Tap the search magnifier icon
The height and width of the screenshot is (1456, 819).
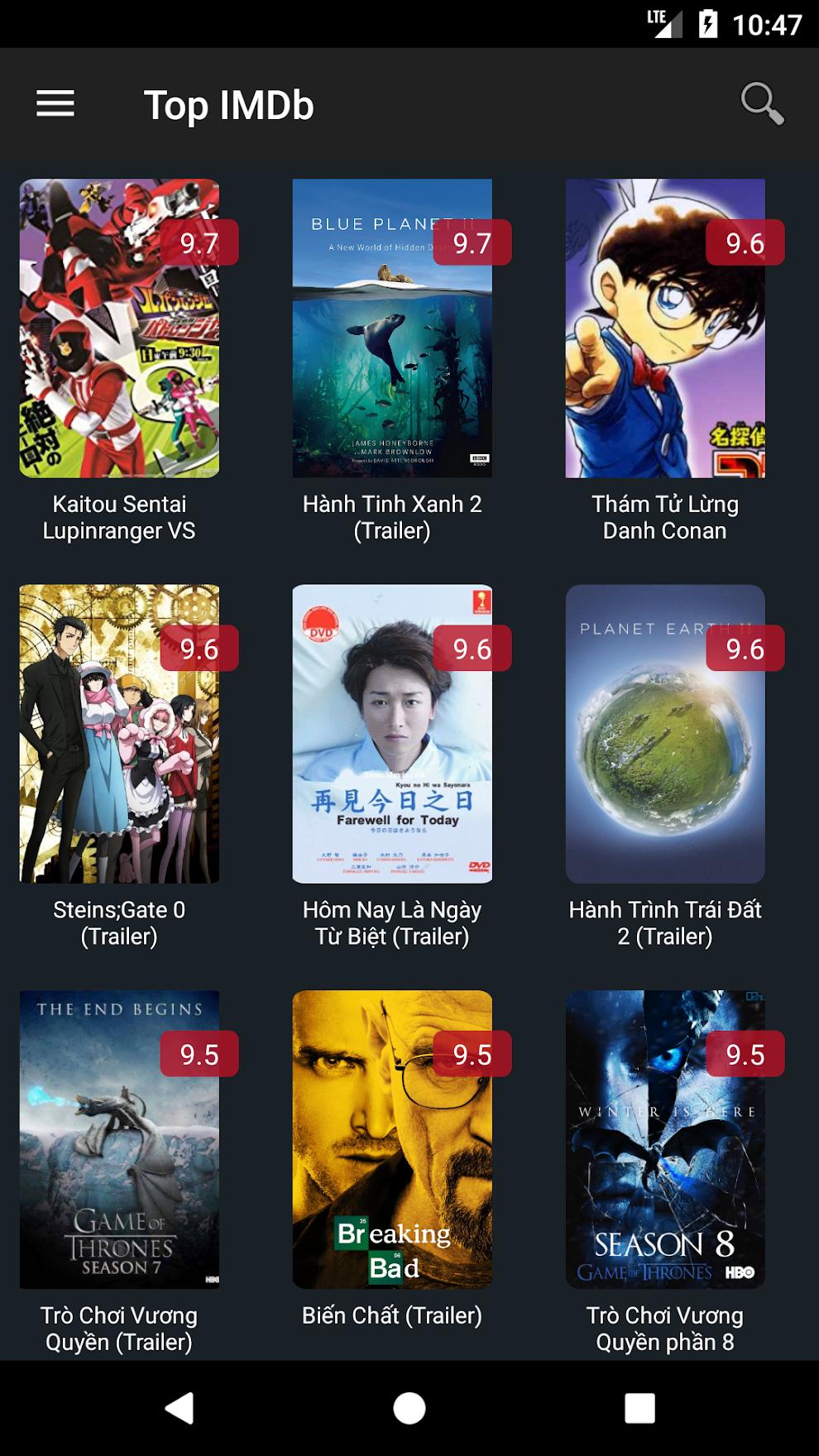tap(761, 104)
